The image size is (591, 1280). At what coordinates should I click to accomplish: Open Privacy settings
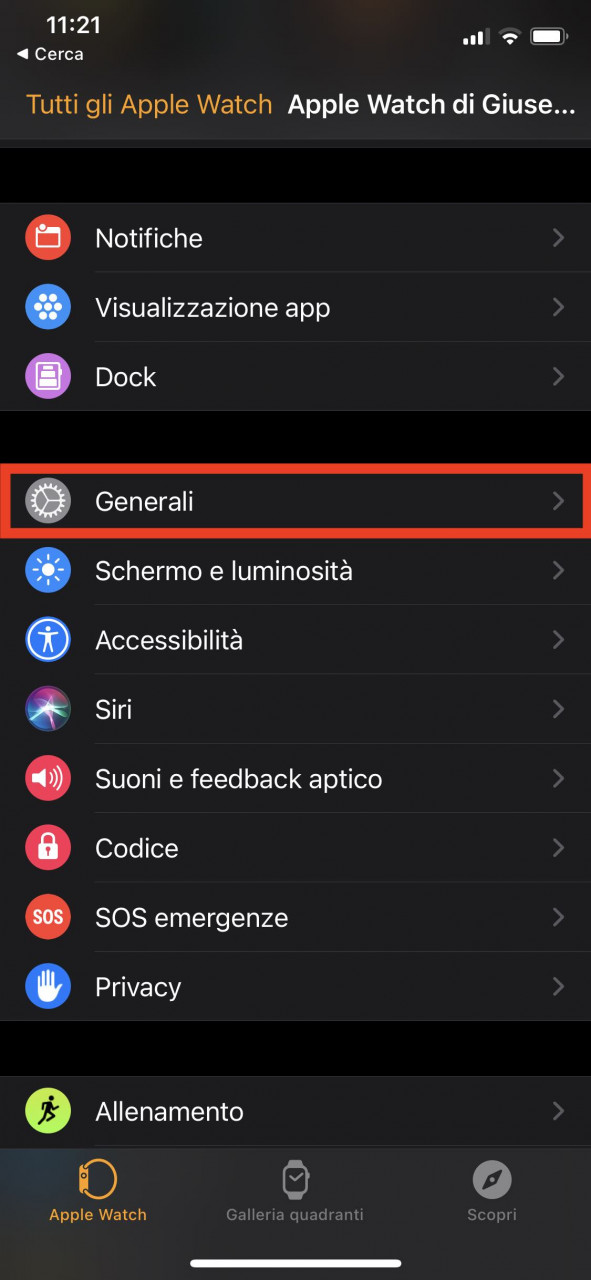pyautogui.click(x=295, y=987)
